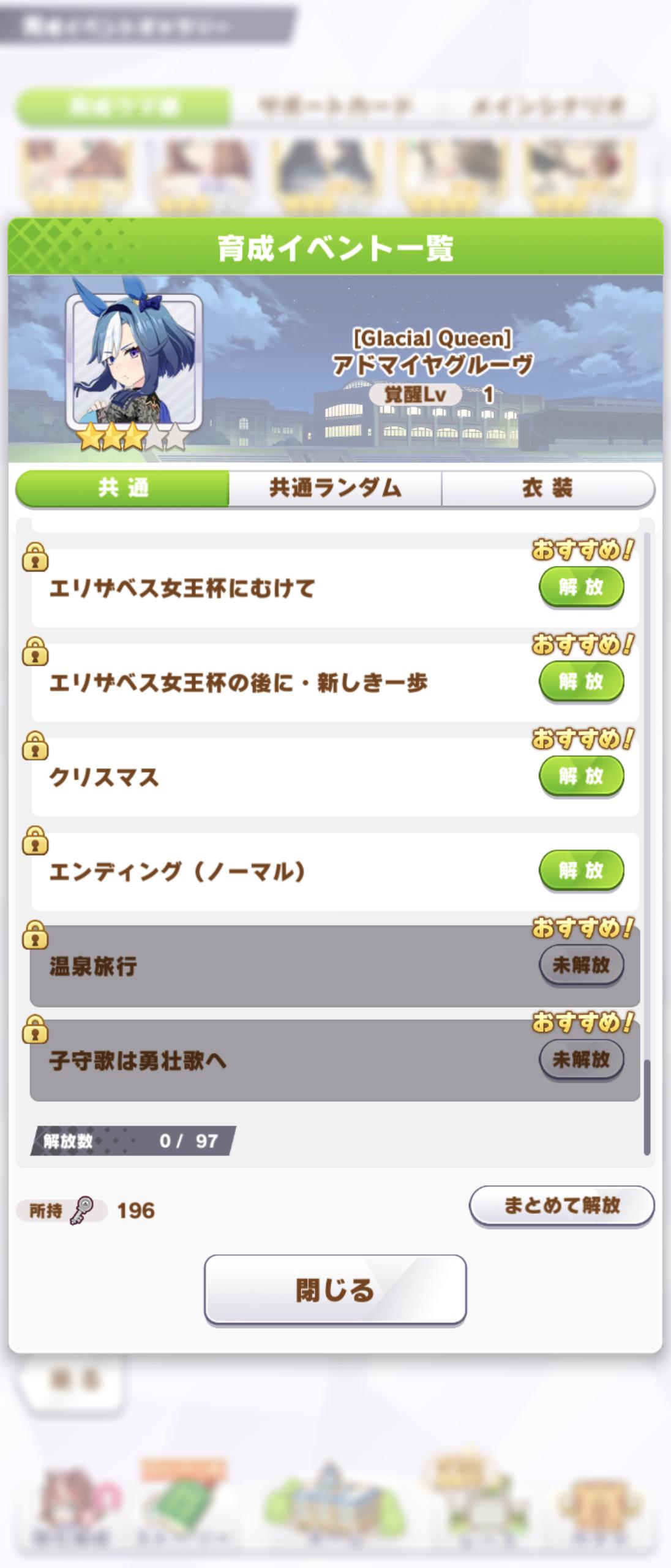Unlock エンディング（ノーマル）
Viewport: 671px width, 1568px height.
(581, 870)
